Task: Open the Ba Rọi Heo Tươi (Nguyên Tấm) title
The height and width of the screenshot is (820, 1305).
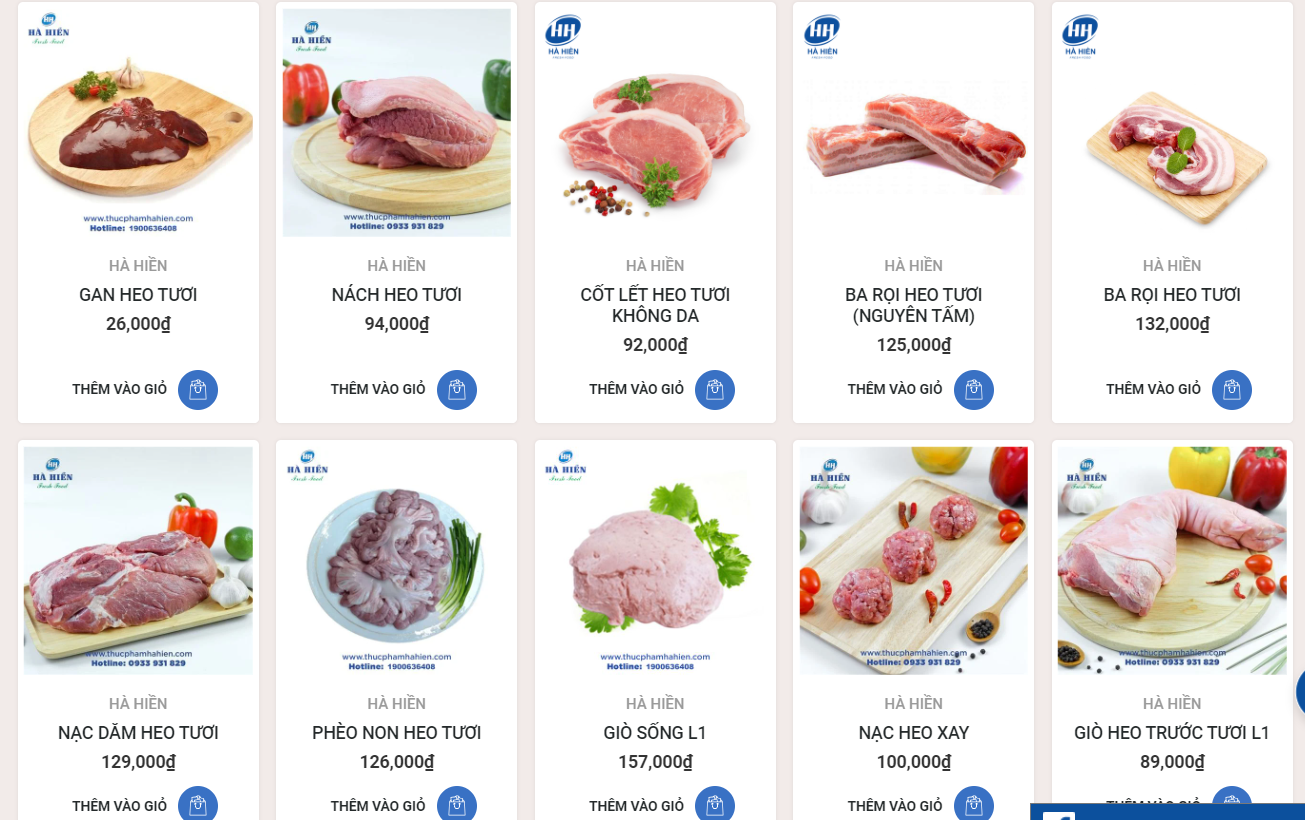Action: click(x=913, y=305)
